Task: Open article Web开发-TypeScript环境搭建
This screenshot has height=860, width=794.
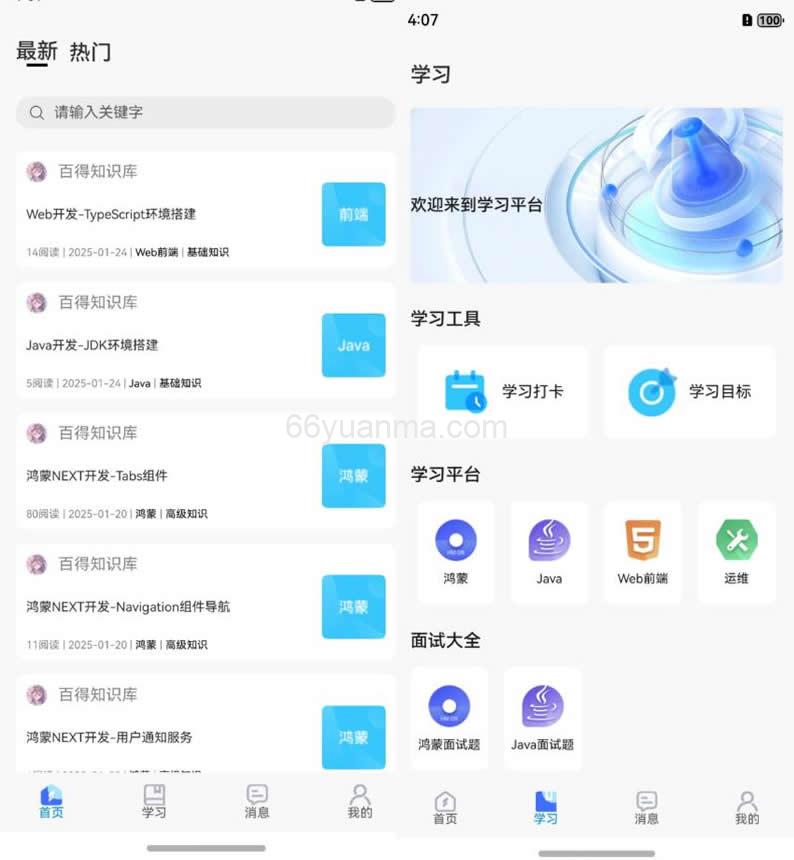Action: [x=110, y=215]
